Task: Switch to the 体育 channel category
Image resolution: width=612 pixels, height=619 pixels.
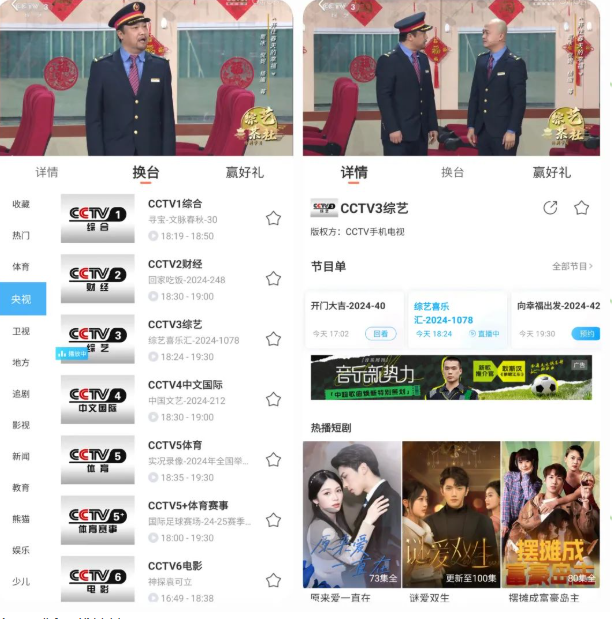Action: 21,267
